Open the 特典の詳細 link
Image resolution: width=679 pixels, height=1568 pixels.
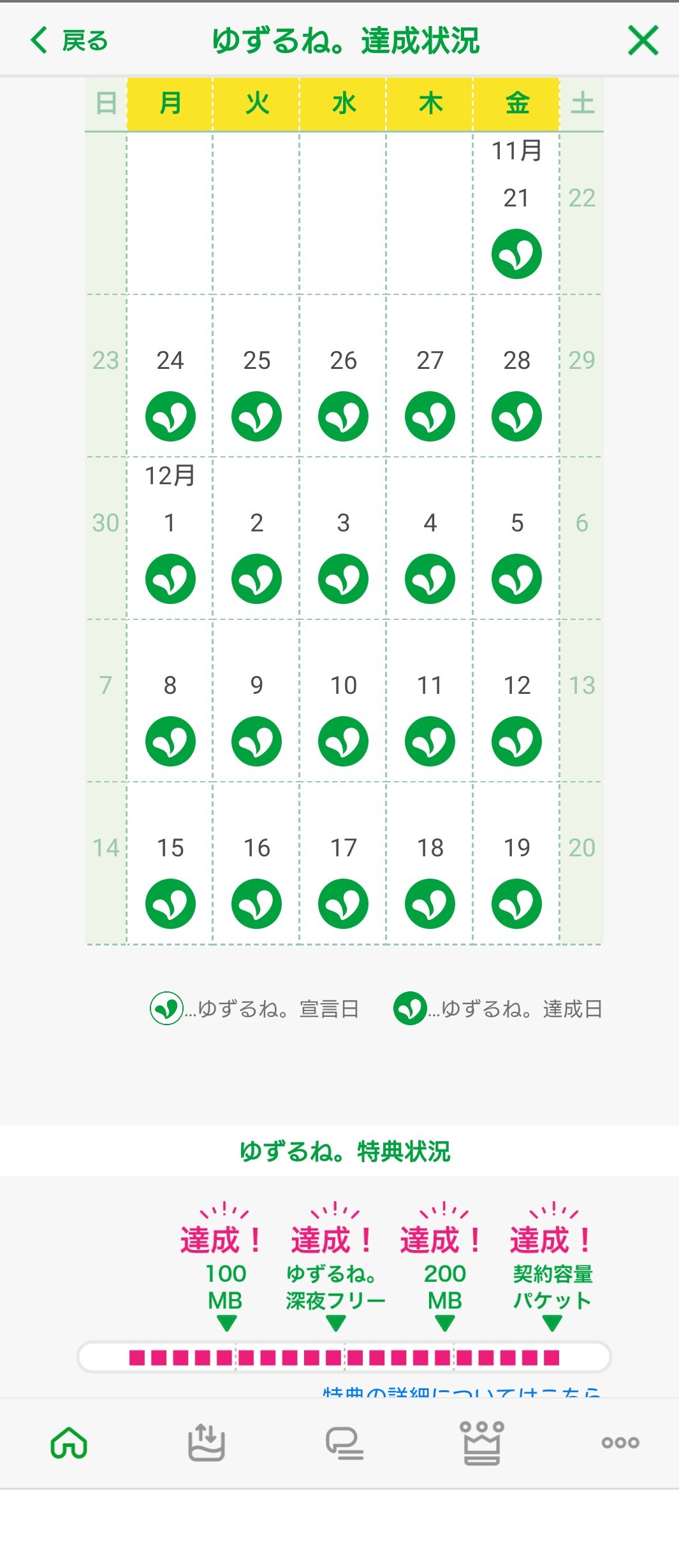click(x=462, y=1393)
